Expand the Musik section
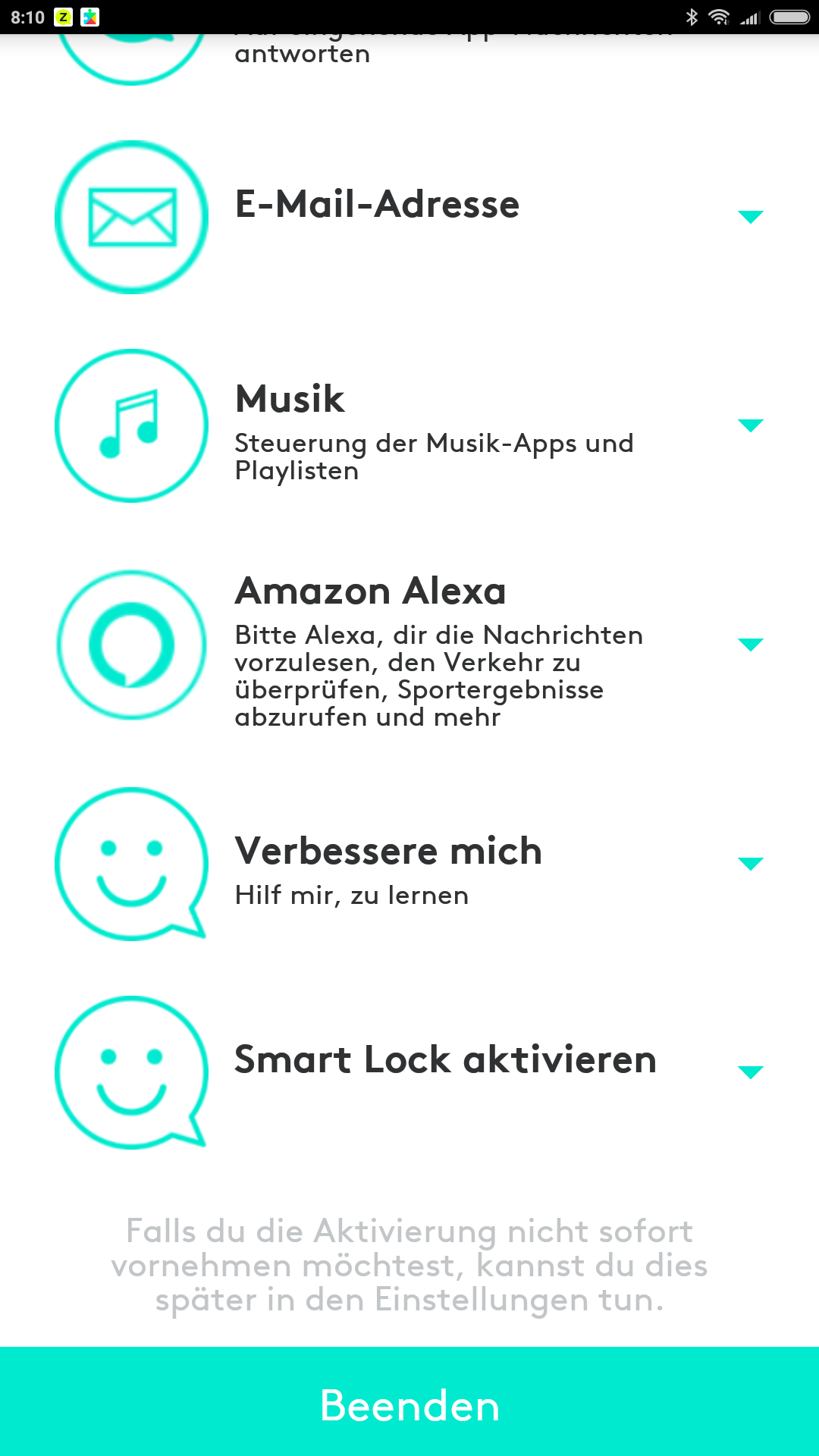 [750, 425]
